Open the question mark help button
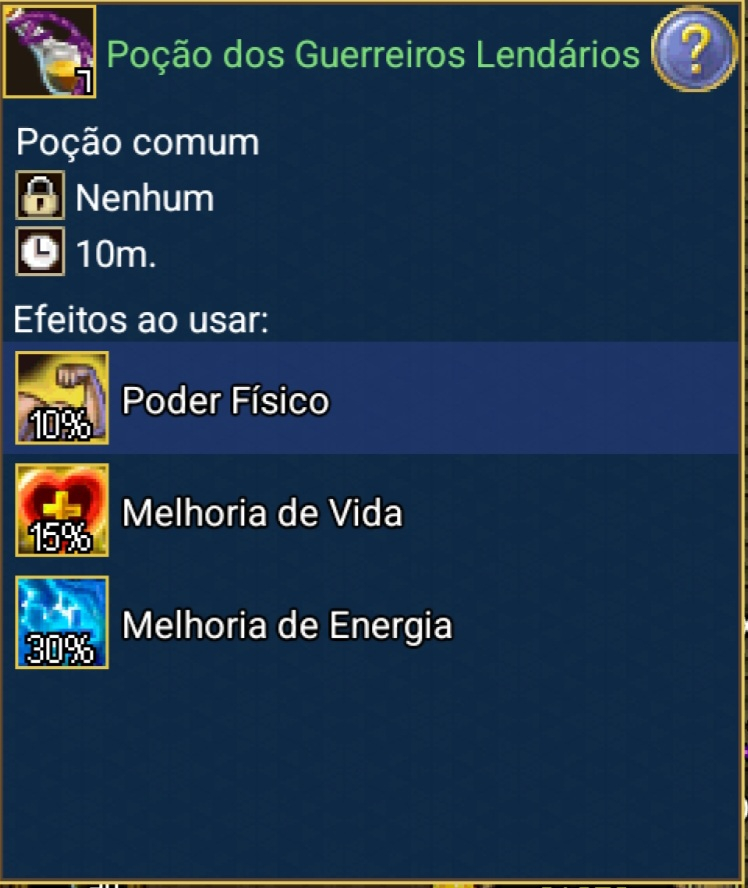748x888 pixels. 694,49
